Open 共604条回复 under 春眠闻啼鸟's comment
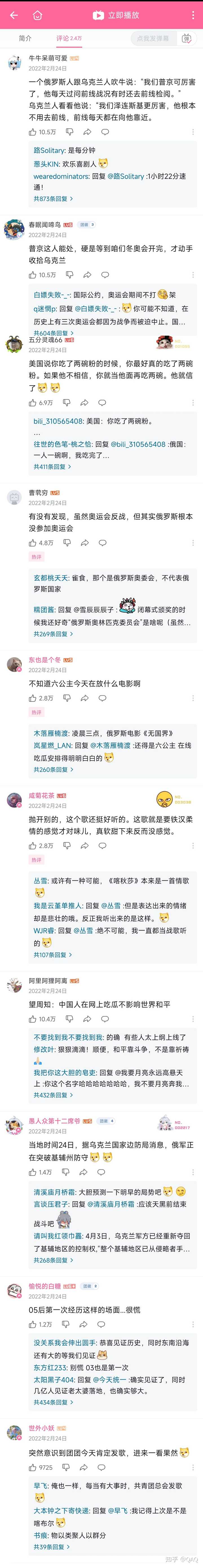 (53, 333)
